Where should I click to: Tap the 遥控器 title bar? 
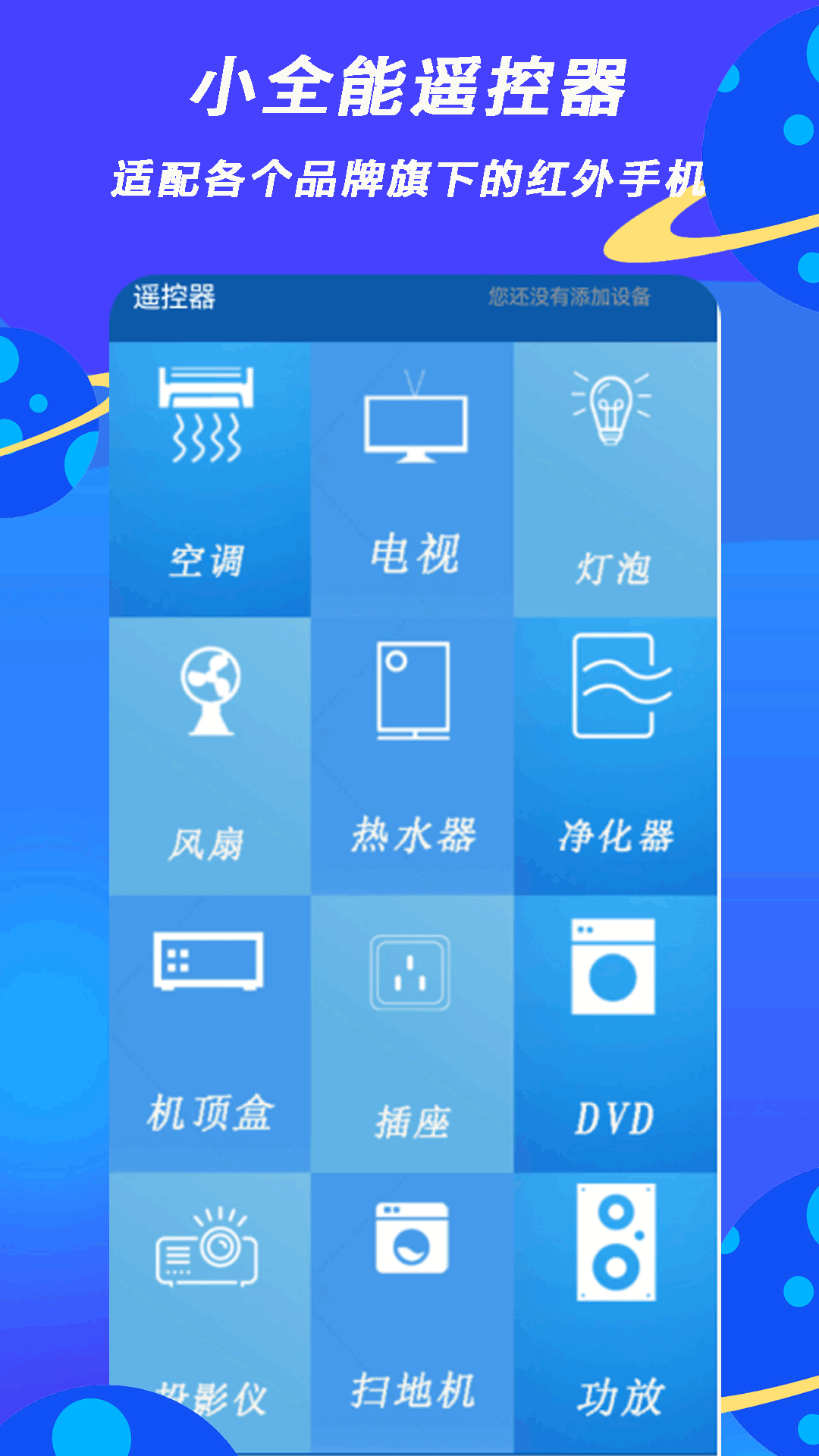coord(176,297)
